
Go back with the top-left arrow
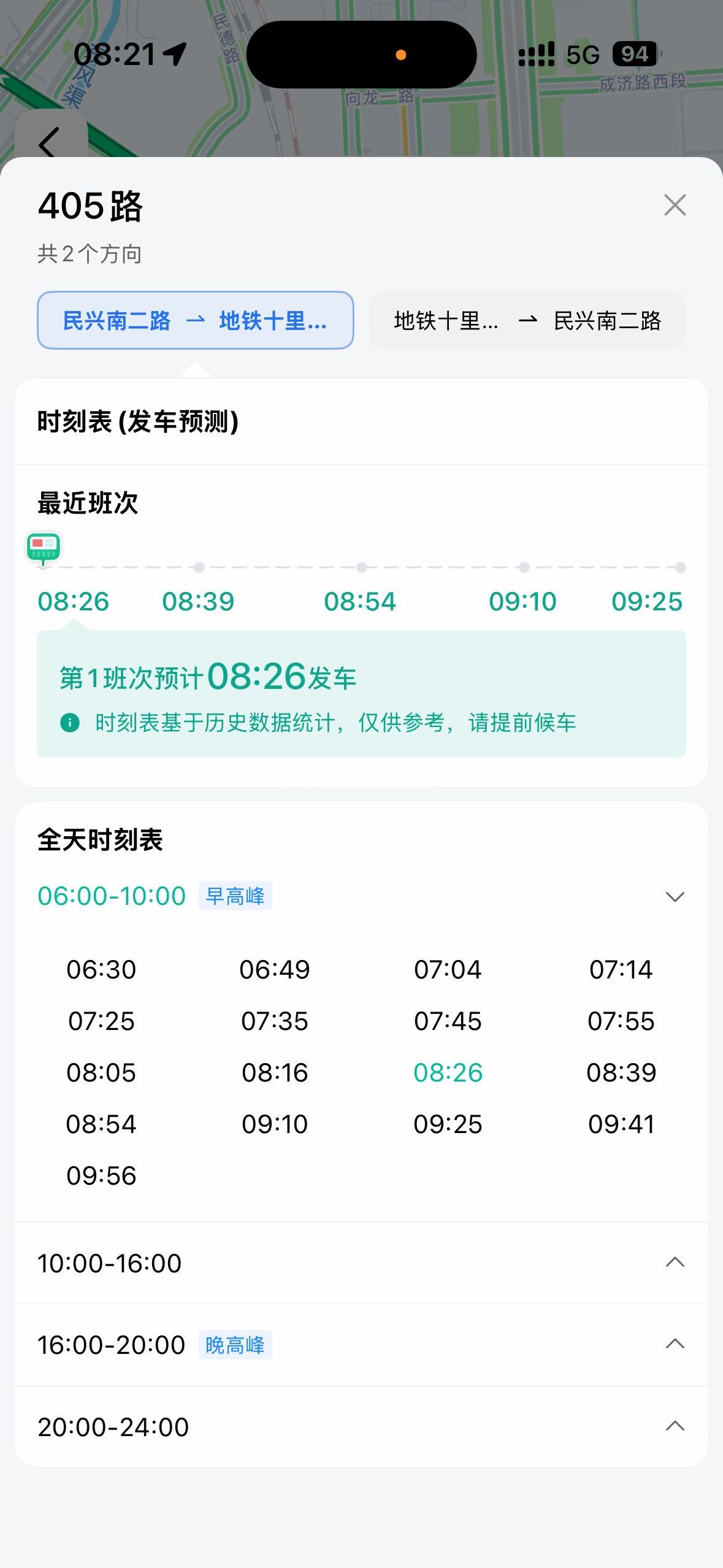tap(50, 142)
